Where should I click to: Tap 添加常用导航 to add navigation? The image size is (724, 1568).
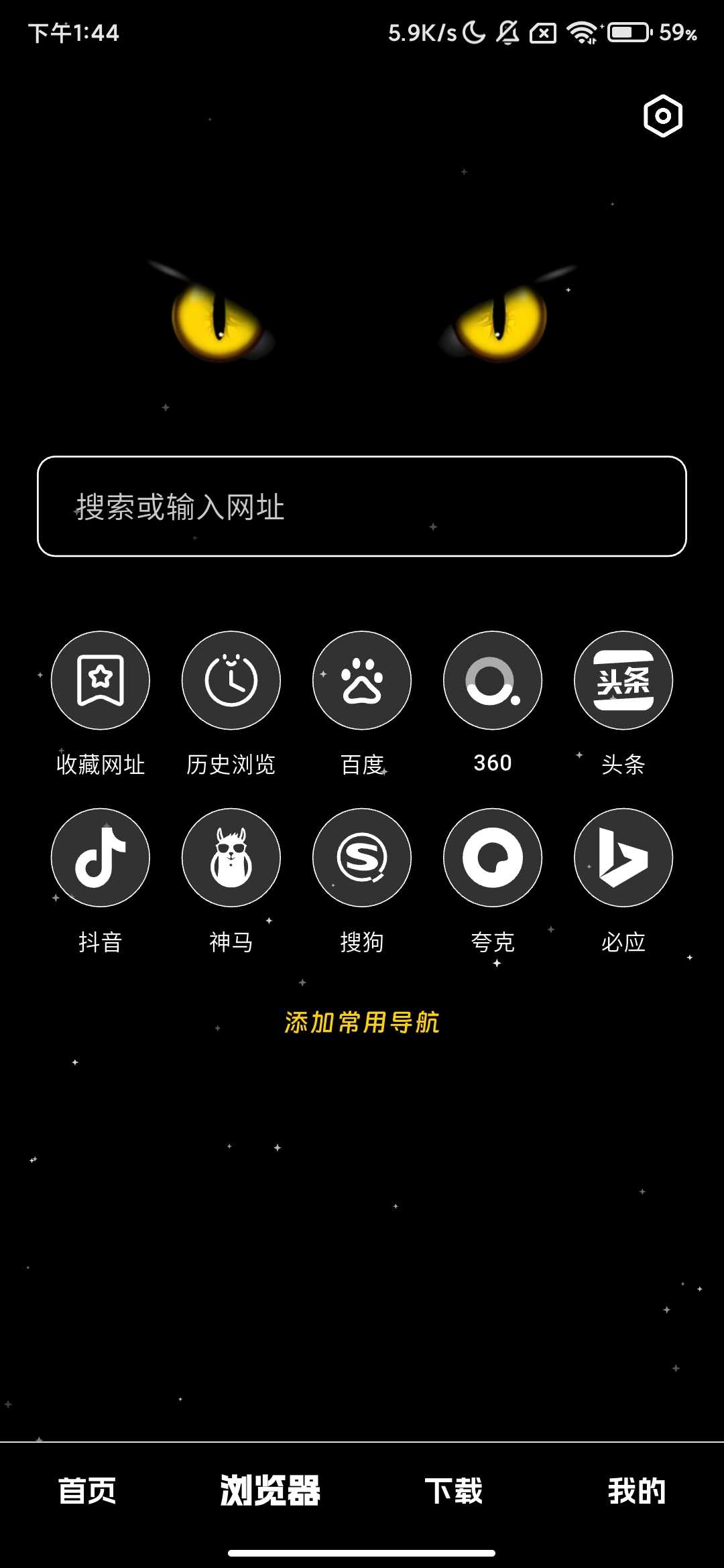(x=362, y=1023)
